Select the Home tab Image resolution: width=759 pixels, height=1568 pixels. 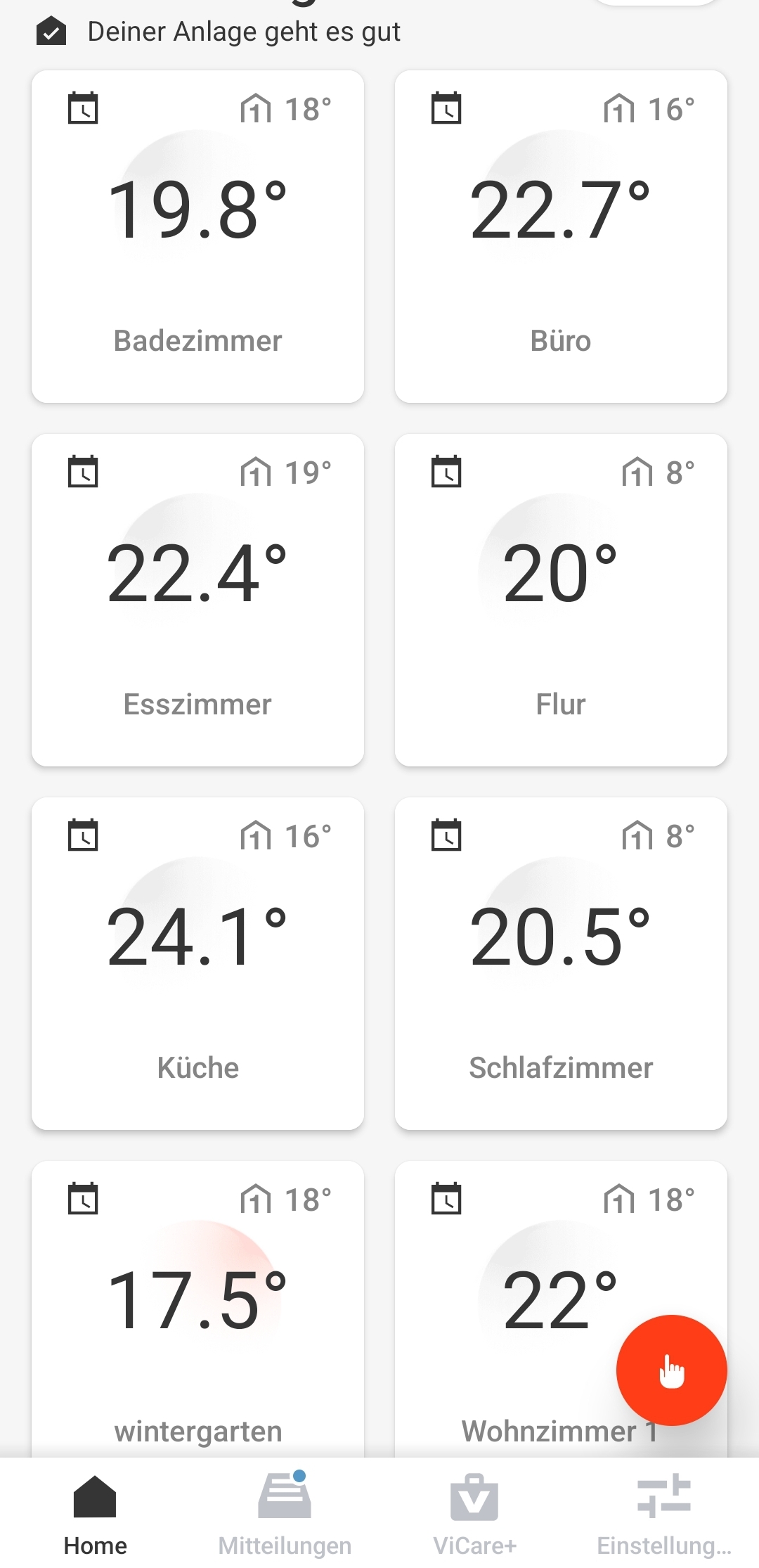click(x=95, y=1513)
